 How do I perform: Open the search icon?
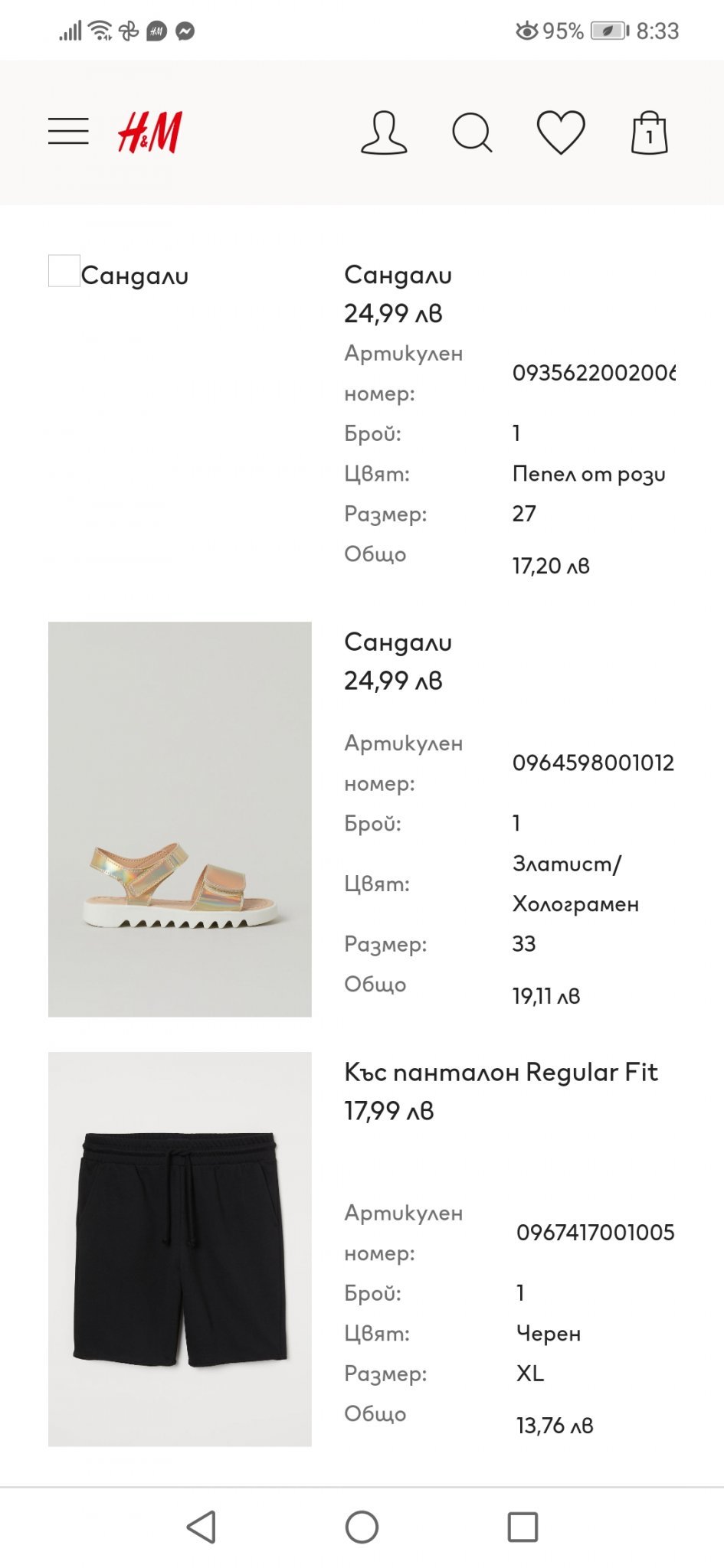(x=472, y=133)
